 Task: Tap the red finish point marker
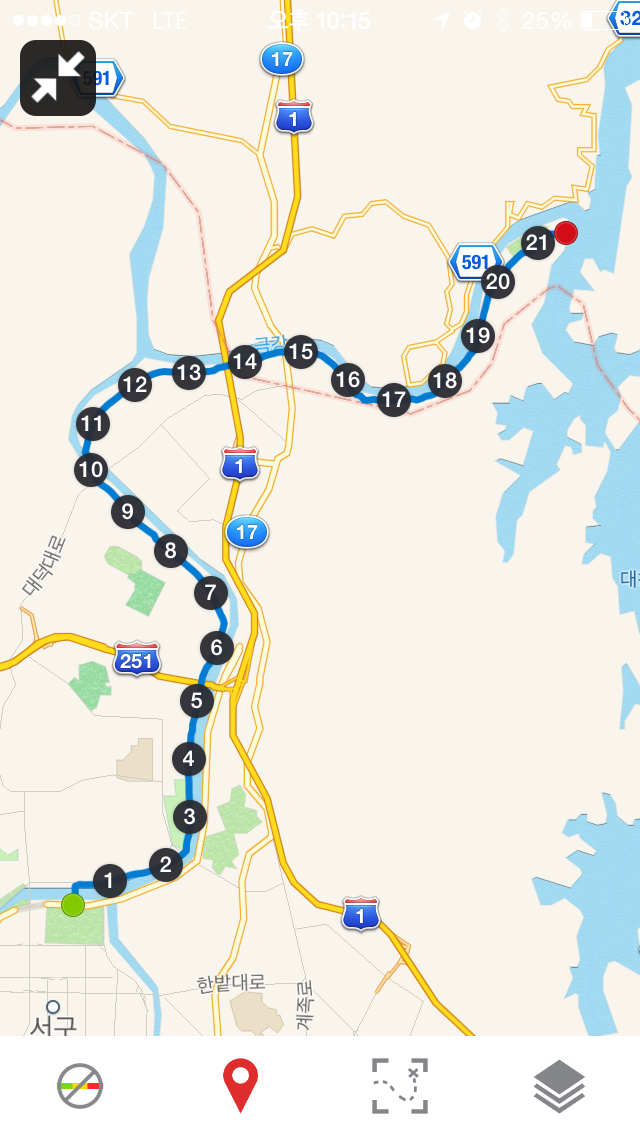566,233
